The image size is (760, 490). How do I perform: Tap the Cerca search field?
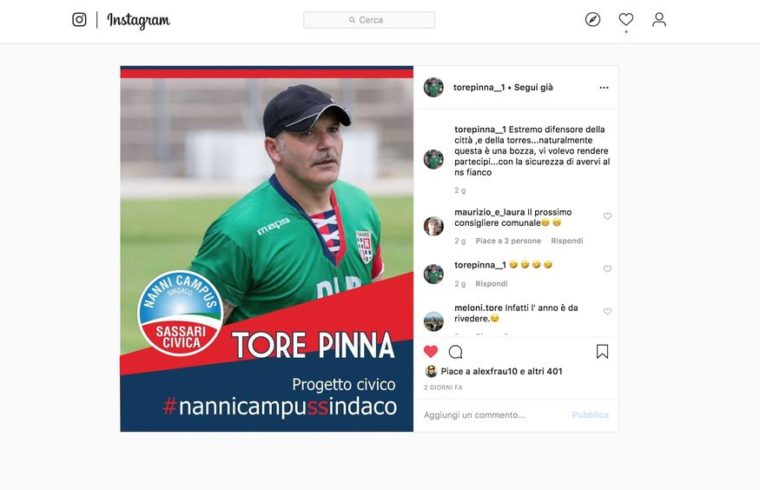tap(368, 20)
